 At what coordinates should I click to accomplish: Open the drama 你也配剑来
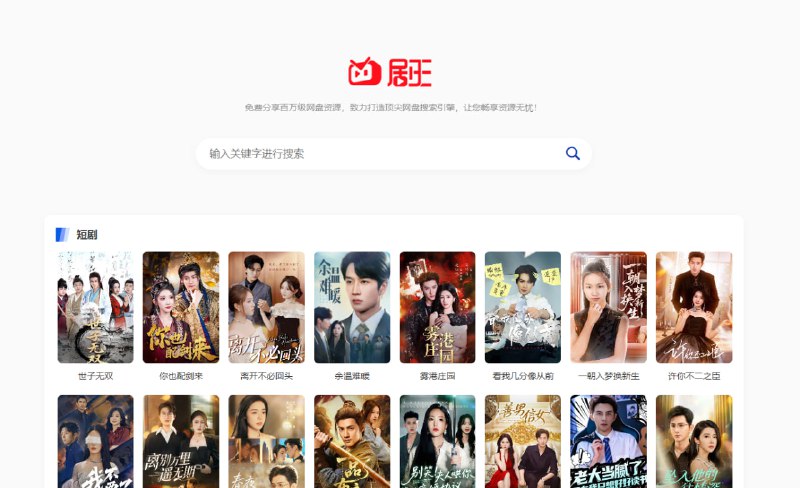tap(181, 307)
